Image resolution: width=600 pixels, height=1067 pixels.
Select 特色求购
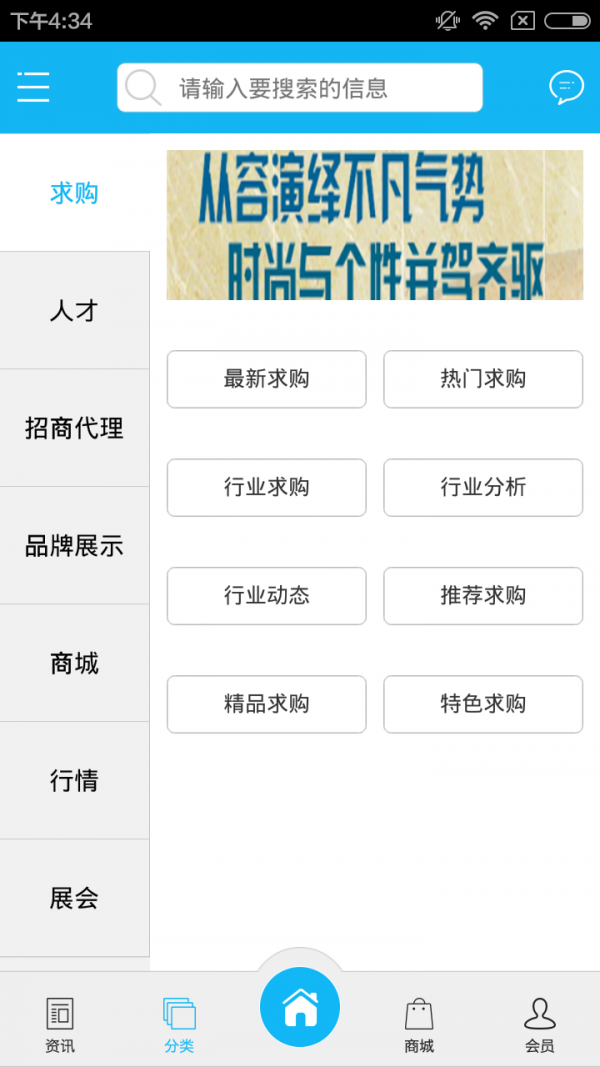pyautogui.click(x=483, y=704)
